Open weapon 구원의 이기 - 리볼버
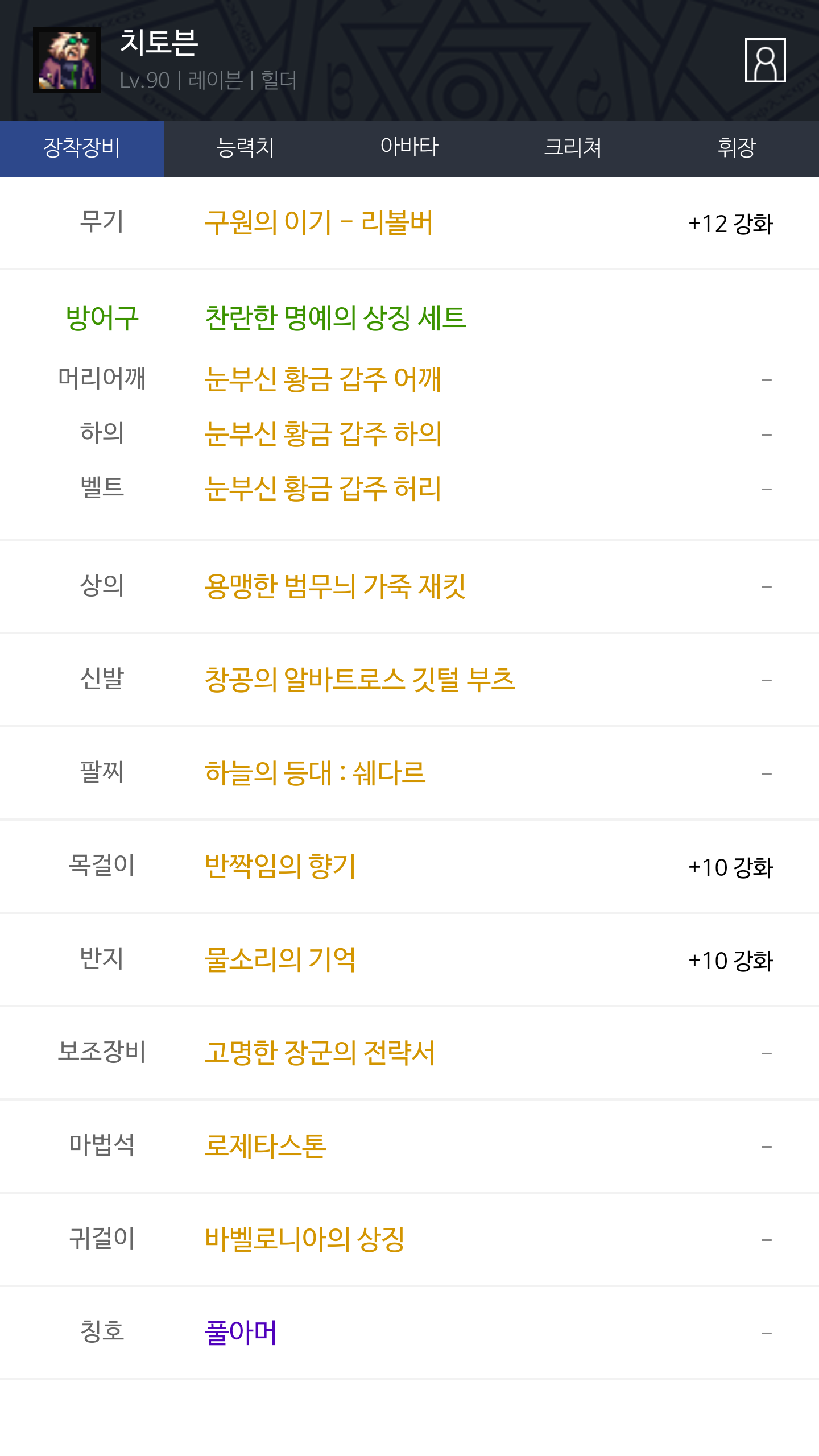 pyautogui.click(x=318, y=223)
